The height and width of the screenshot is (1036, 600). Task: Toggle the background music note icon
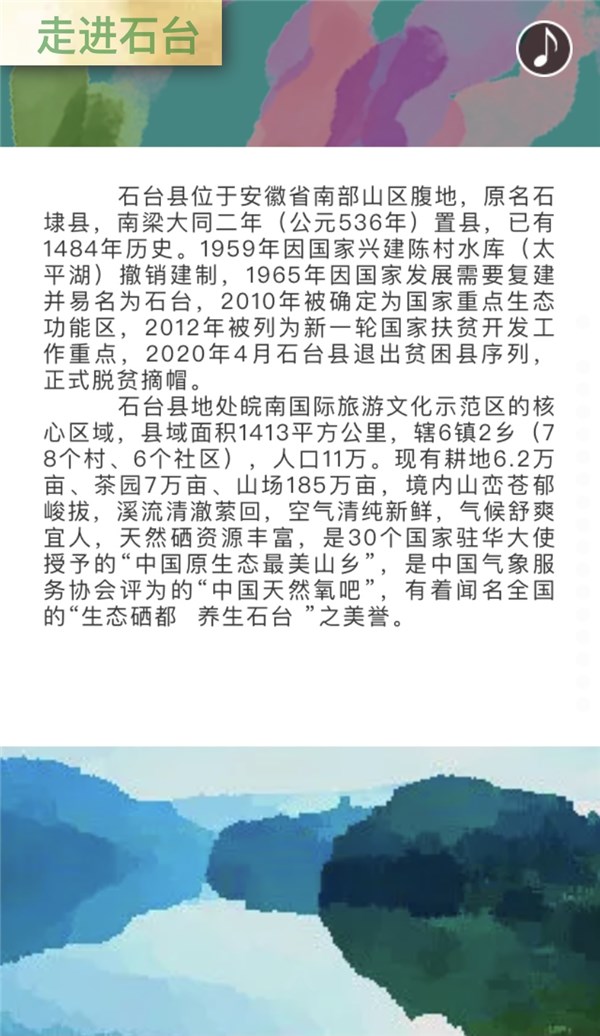[544, 48]
